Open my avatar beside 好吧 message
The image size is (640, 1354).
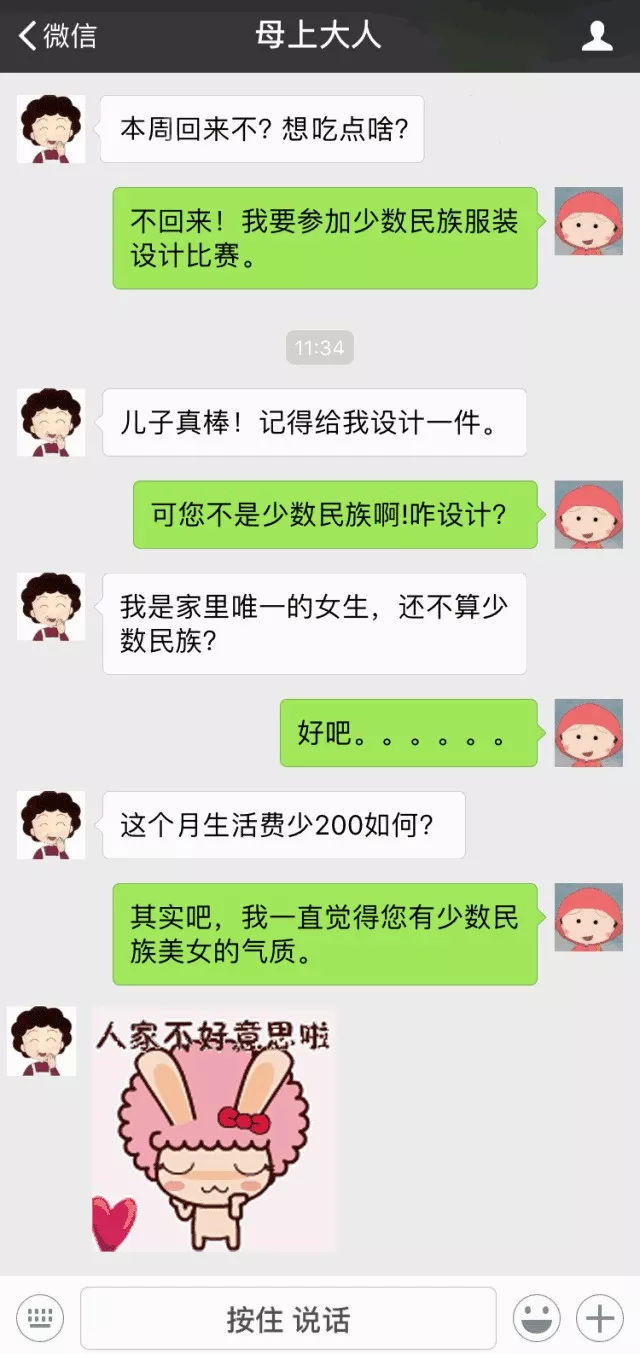pyautogui.click(x=588, y=733)
